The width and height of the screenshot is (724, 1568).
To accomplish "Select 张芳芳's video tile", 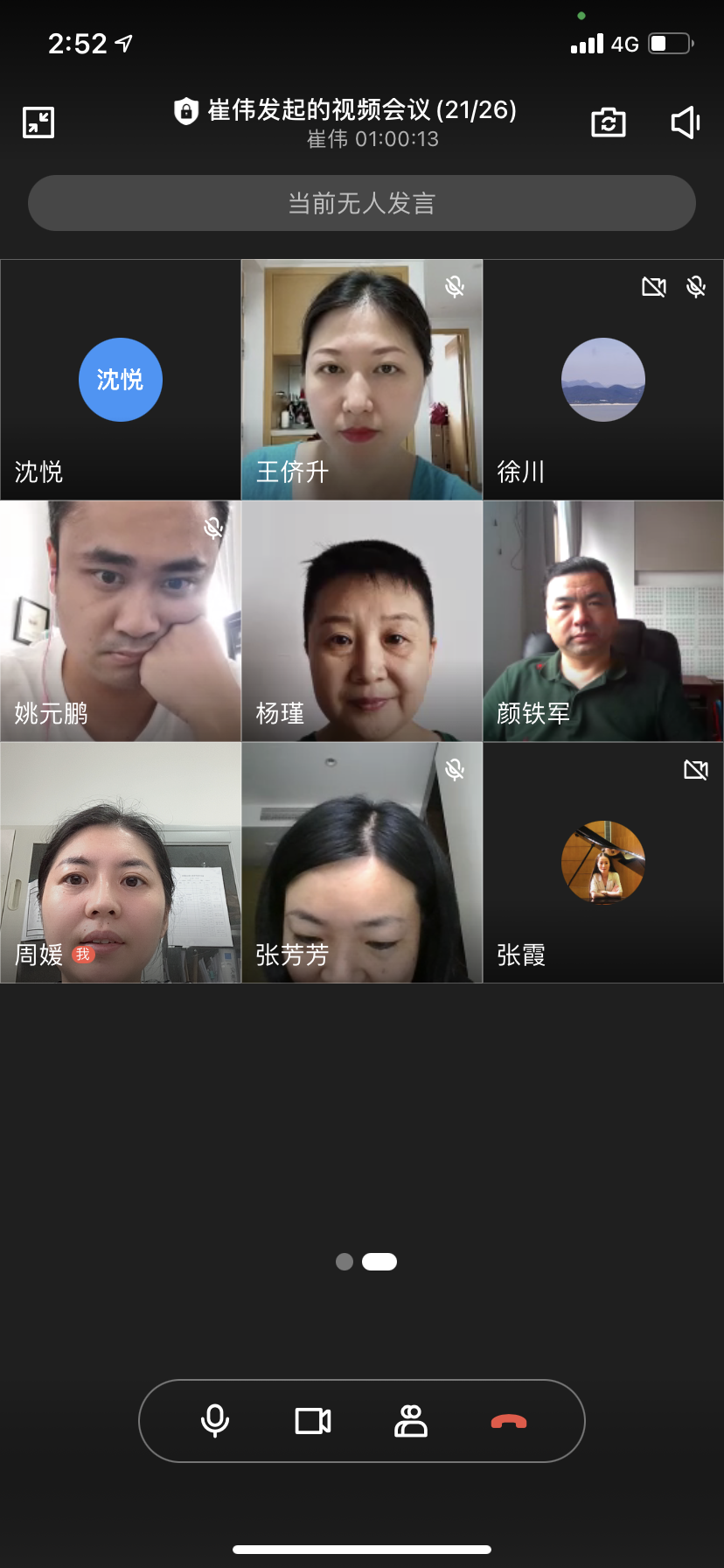I will coord(362,863).
